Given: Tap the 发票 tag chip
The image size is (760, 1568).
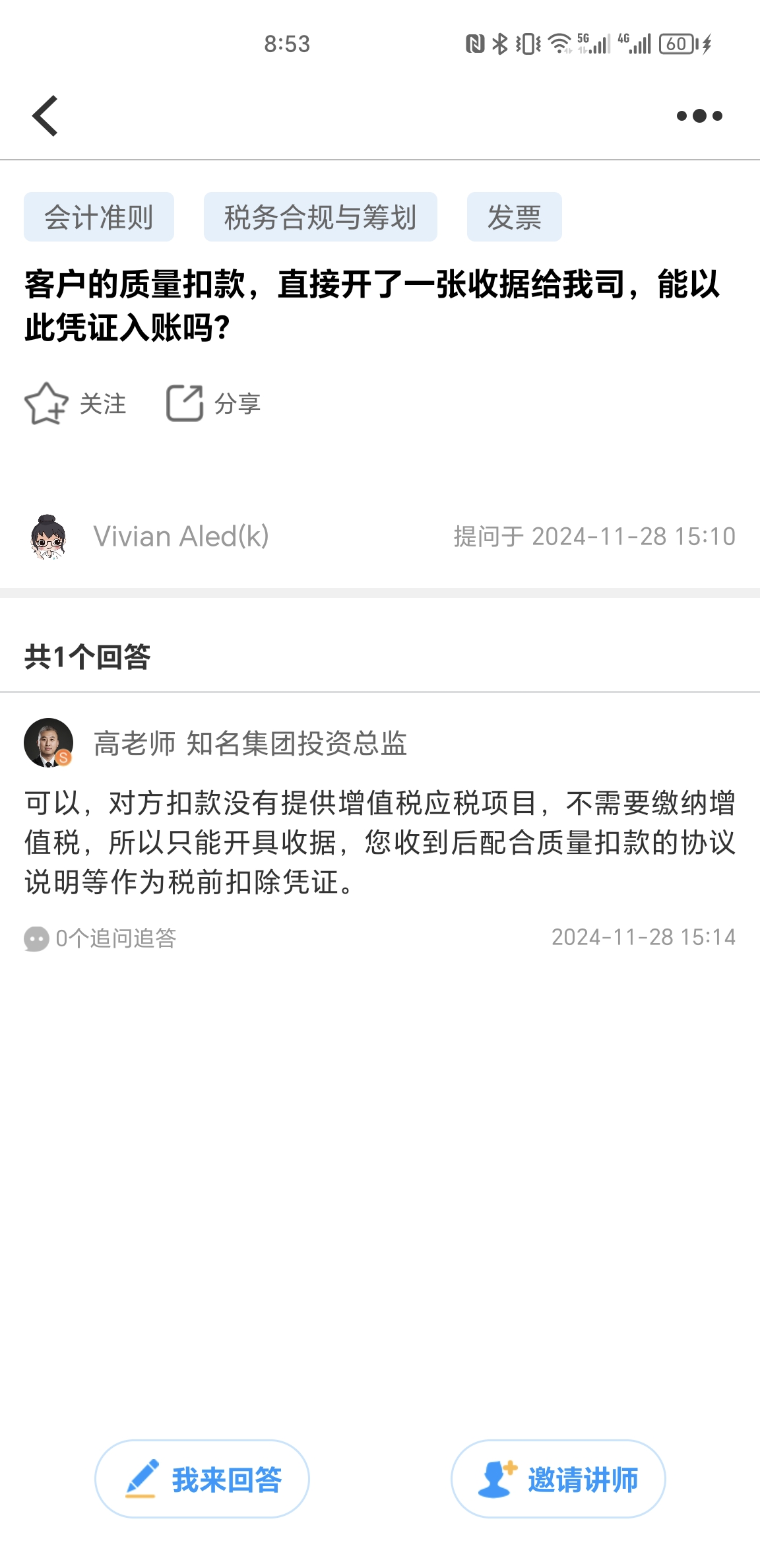Looking at the screenshot, I should pyautogui.click(x=514, y=217).
